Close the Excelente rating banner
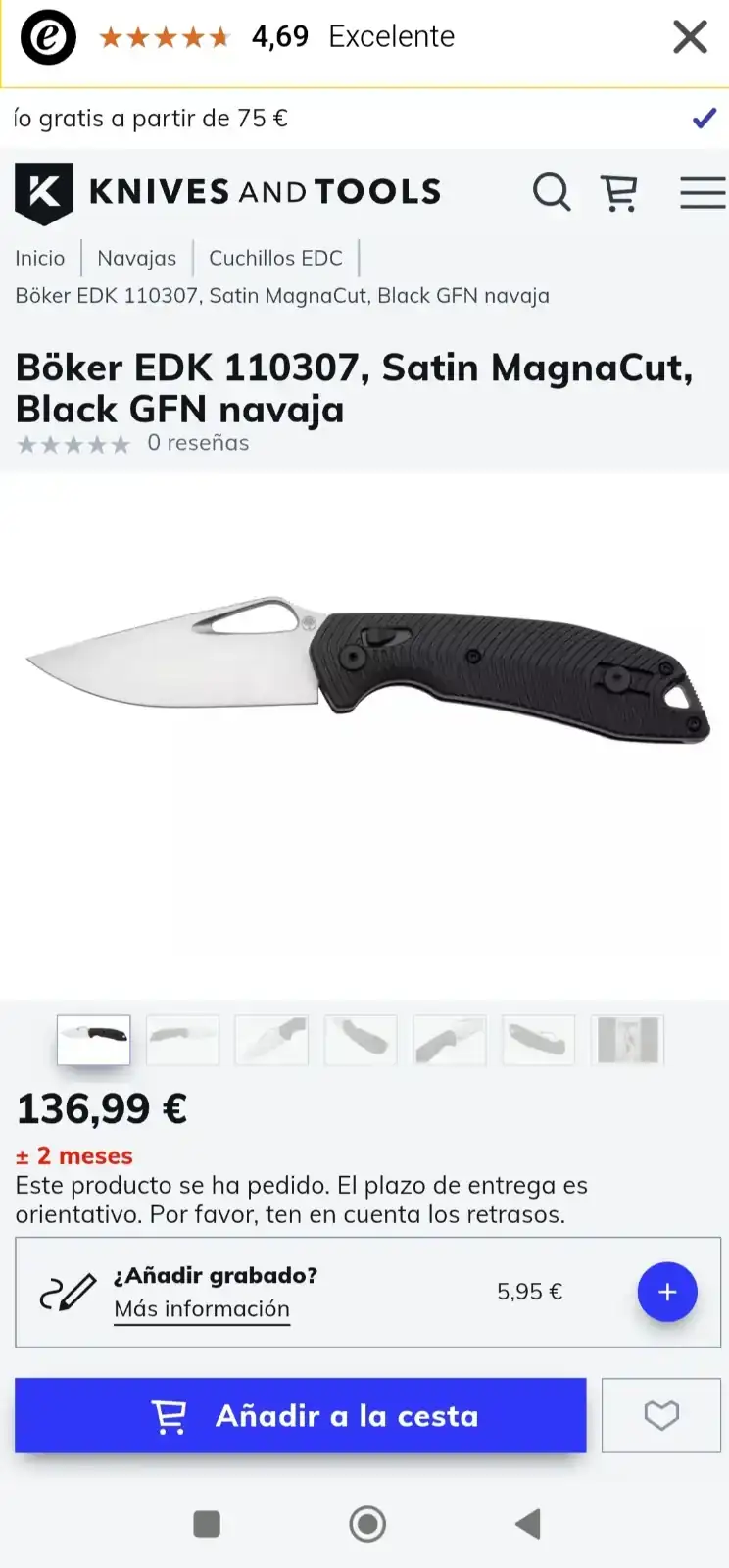729x1568 pixels. (x=690, y=37)
